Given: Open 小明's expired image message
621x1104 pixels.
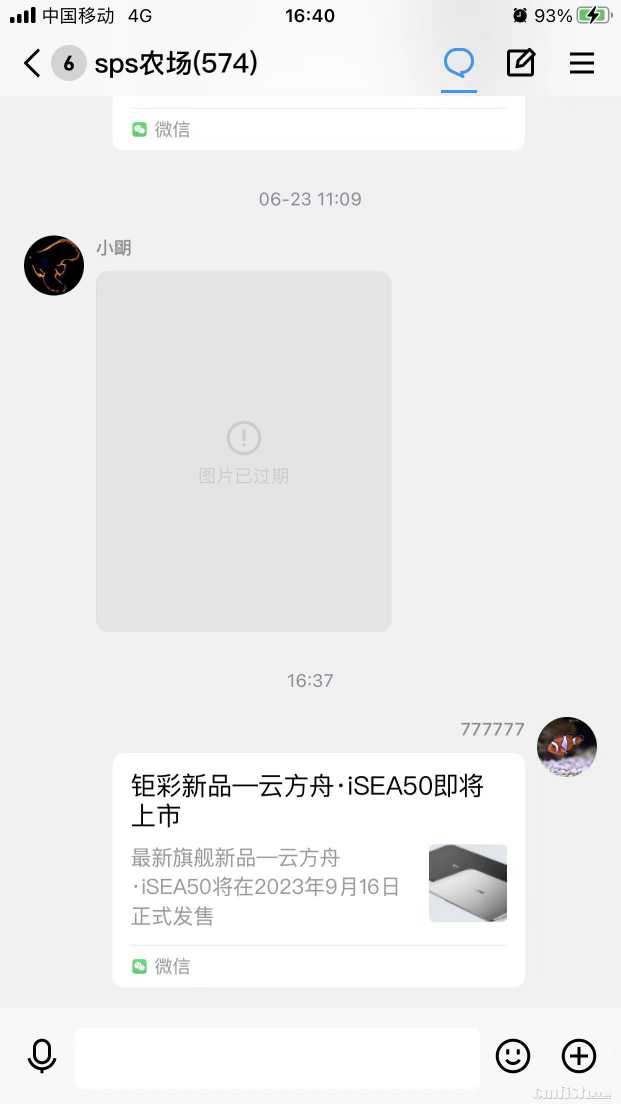Looking at the screenshot, I should [243, 451].
